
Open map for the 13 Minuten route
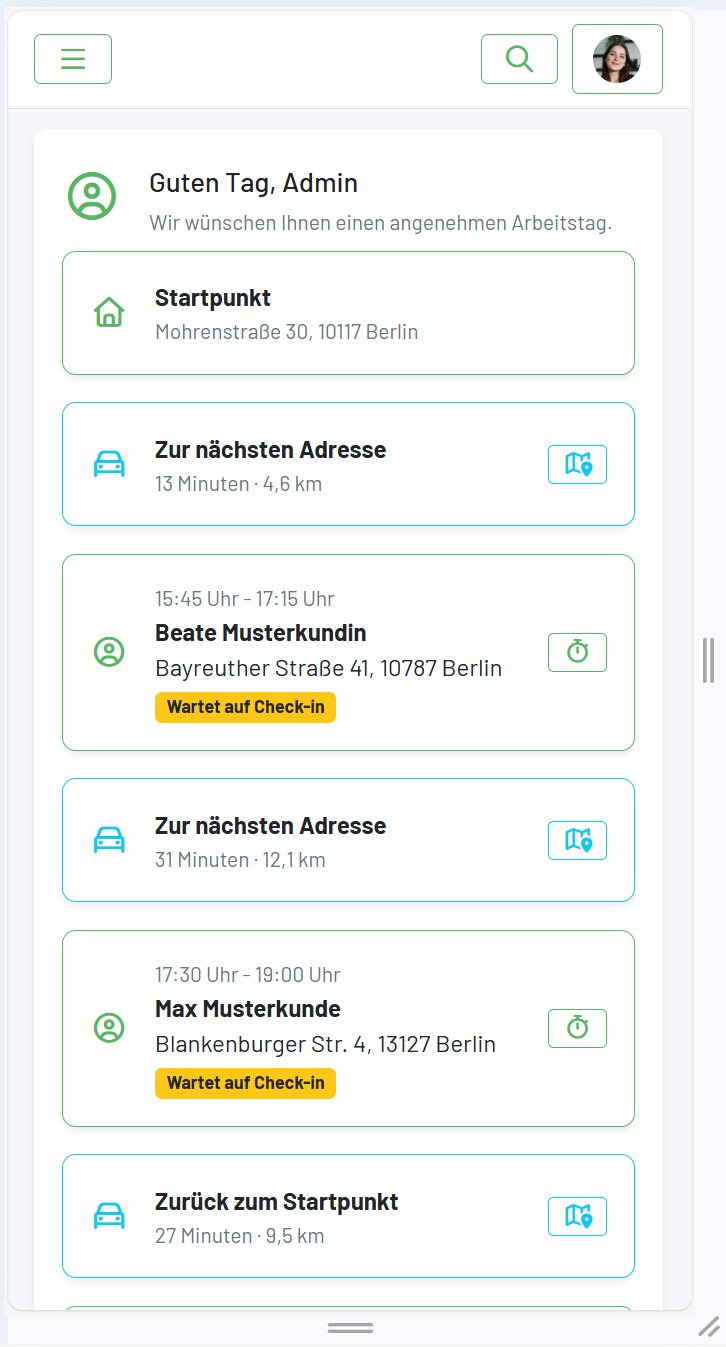click(577, 464)
